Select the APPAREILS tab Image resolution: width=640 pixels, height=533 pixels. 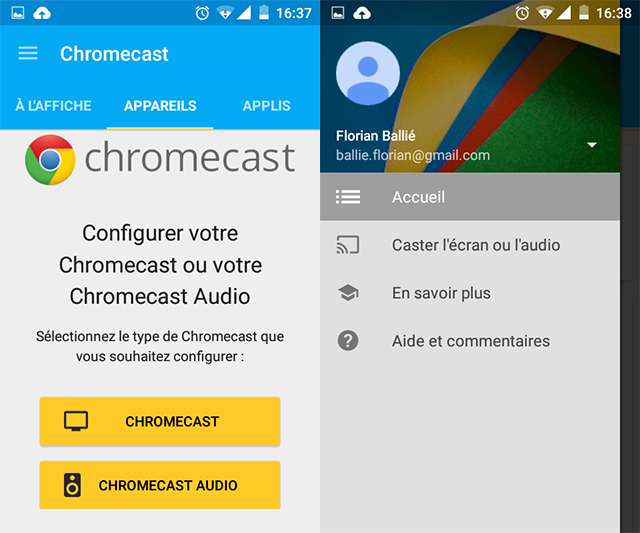160,106
